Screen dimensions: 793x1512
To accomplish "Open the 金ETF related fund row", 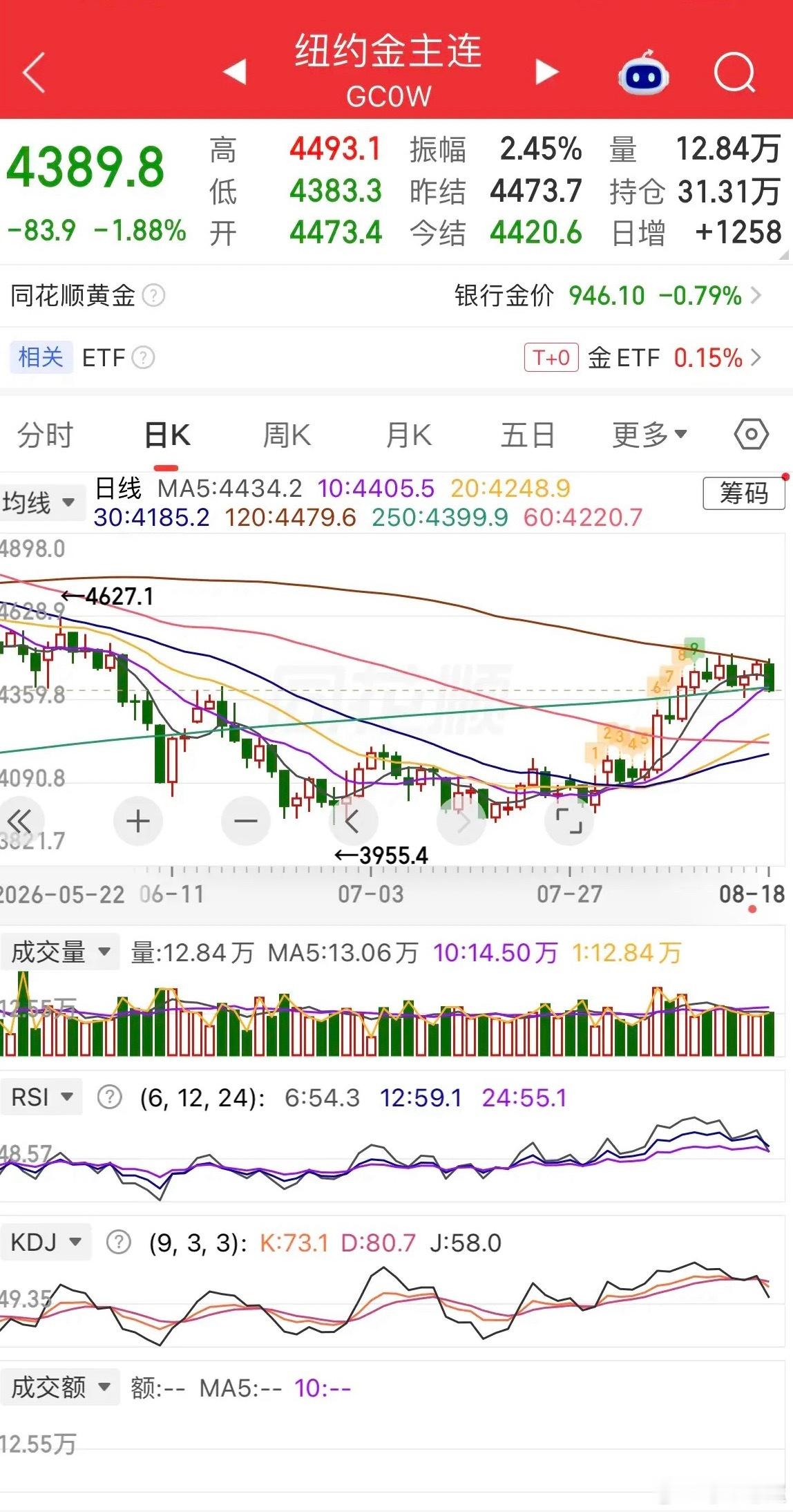I will click(x=643, y=358).
